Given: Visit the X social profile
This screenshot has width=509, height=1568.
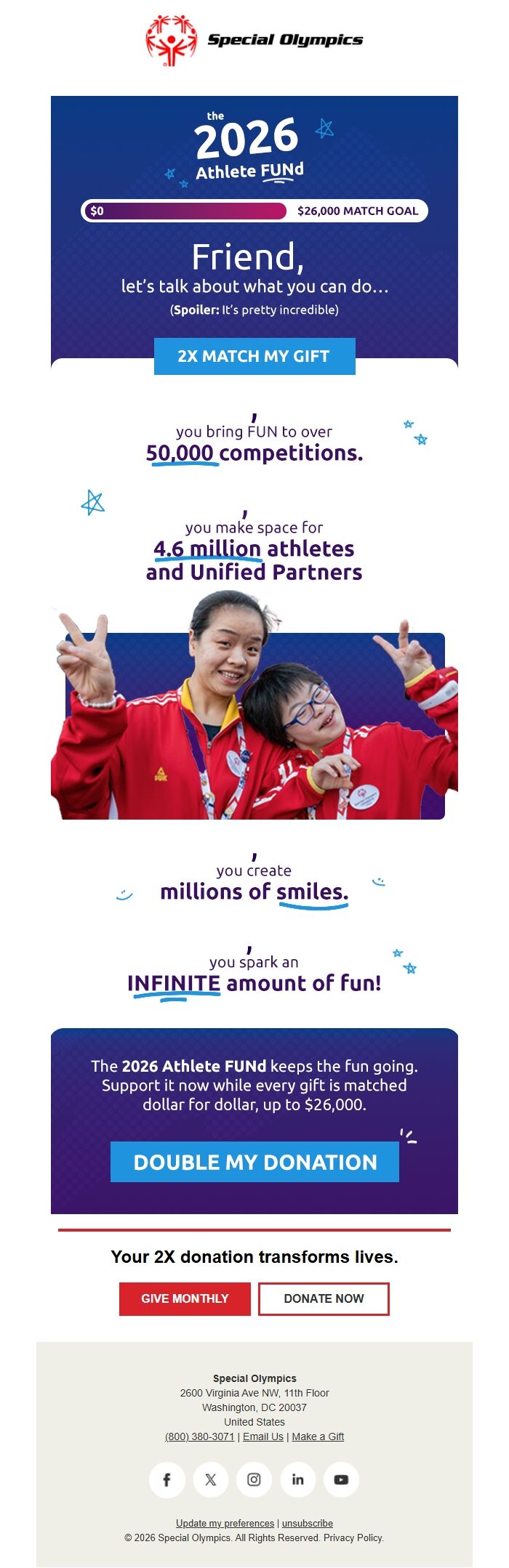Looking at the screenshot, I should pos(211,1479).
